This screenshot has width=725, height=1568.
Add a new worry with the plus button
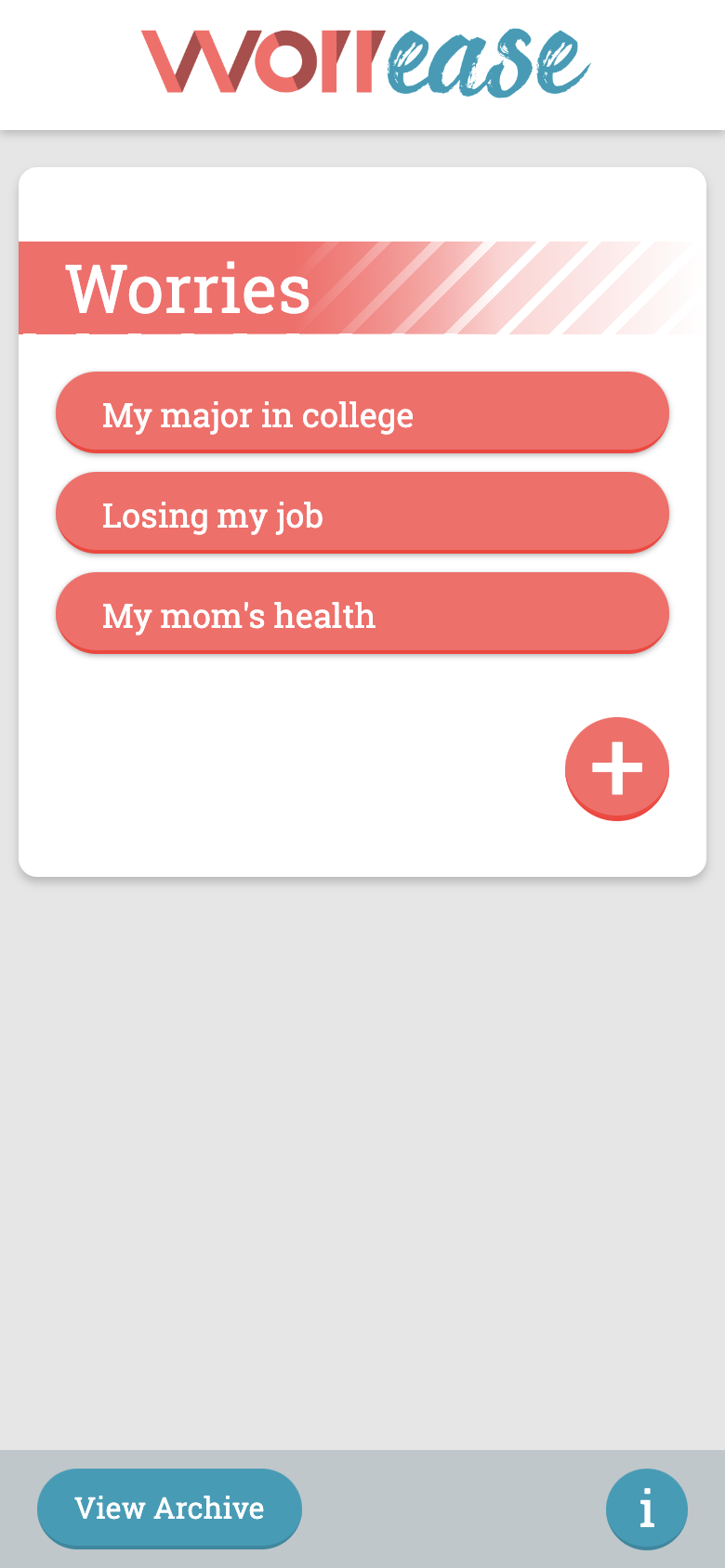point(617,768)
